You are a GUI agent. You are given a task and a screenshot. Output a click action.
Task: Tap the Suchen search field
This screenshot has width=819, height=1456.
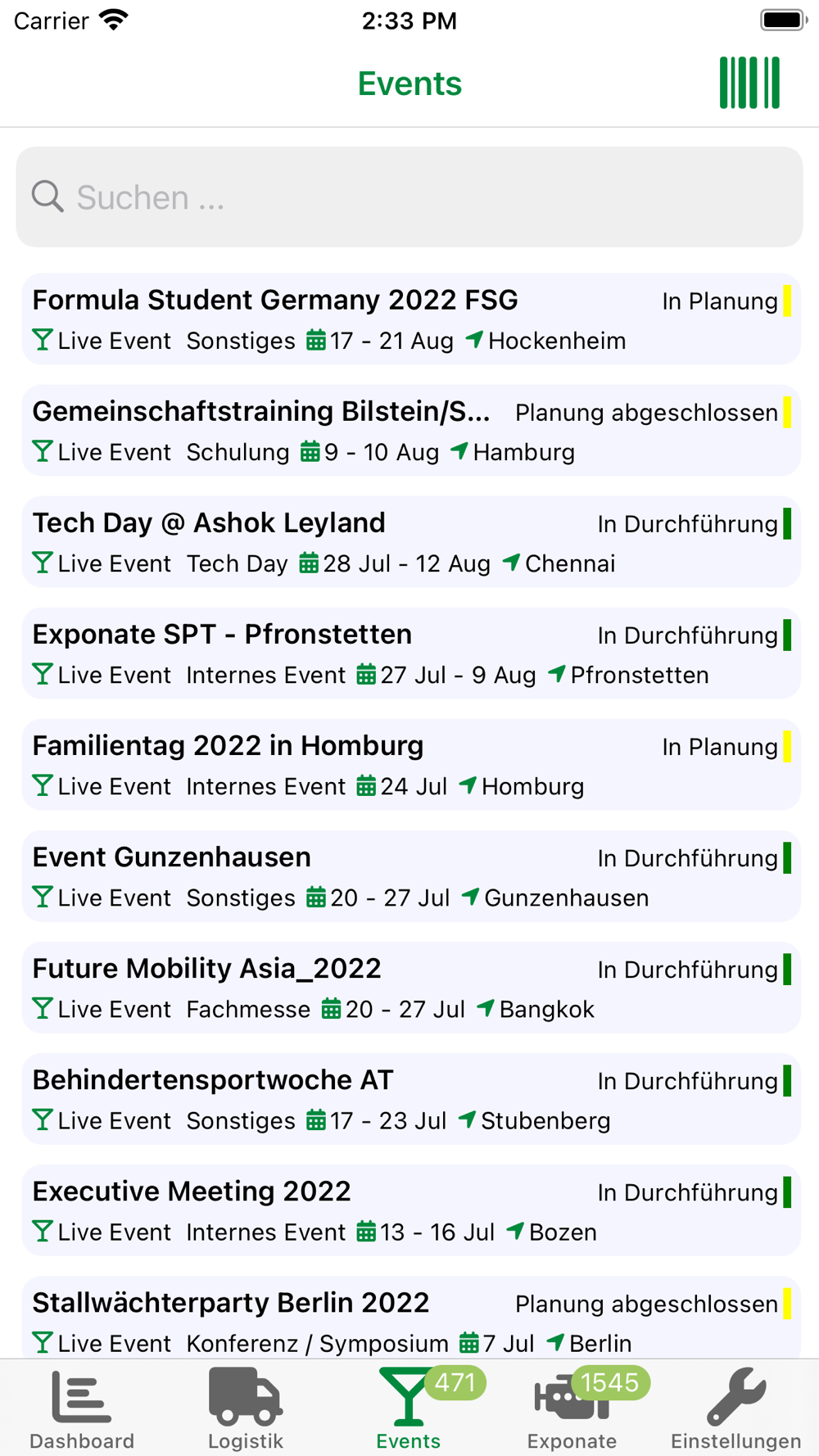pos(409,197)
